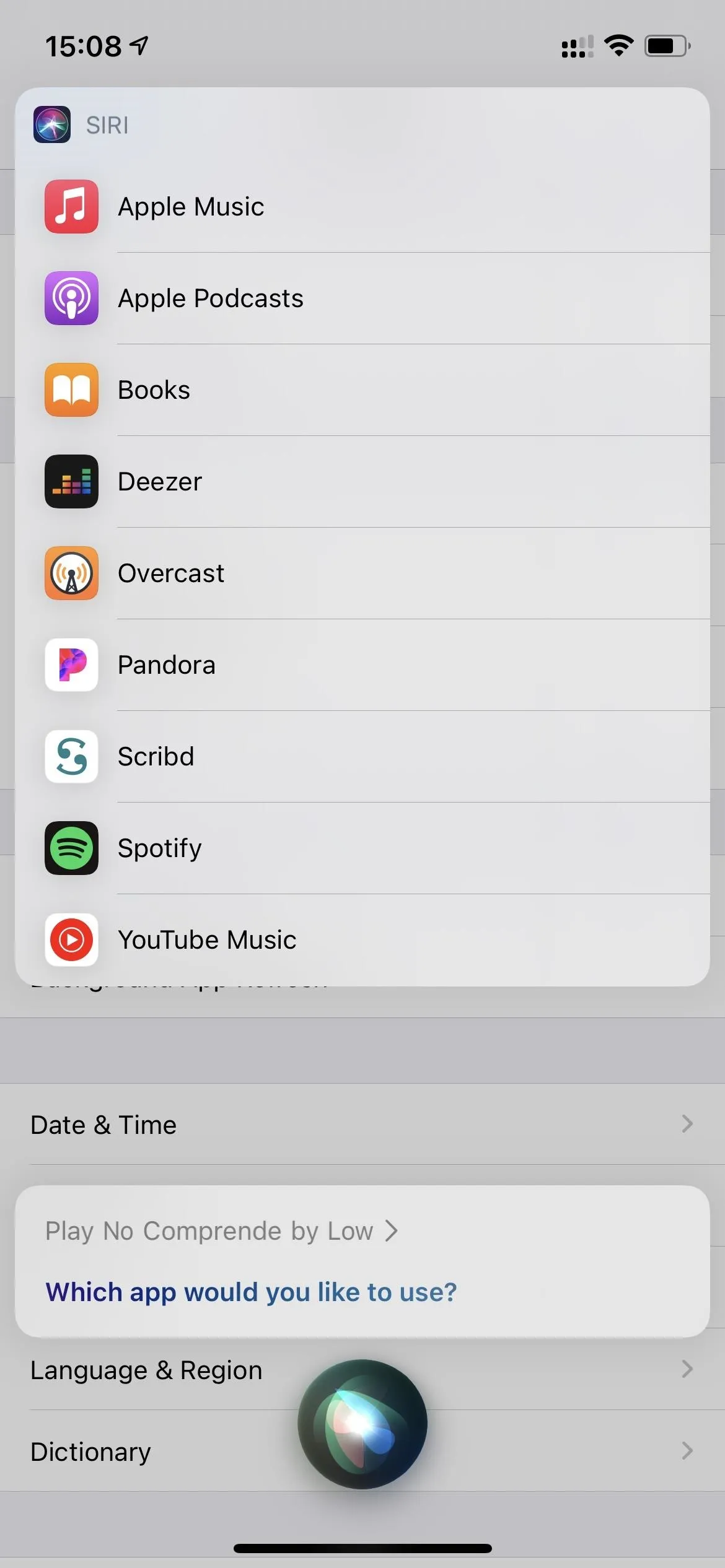Open Date & Time settings
Screen dimensions: 725x1568
pos(362,1125)
